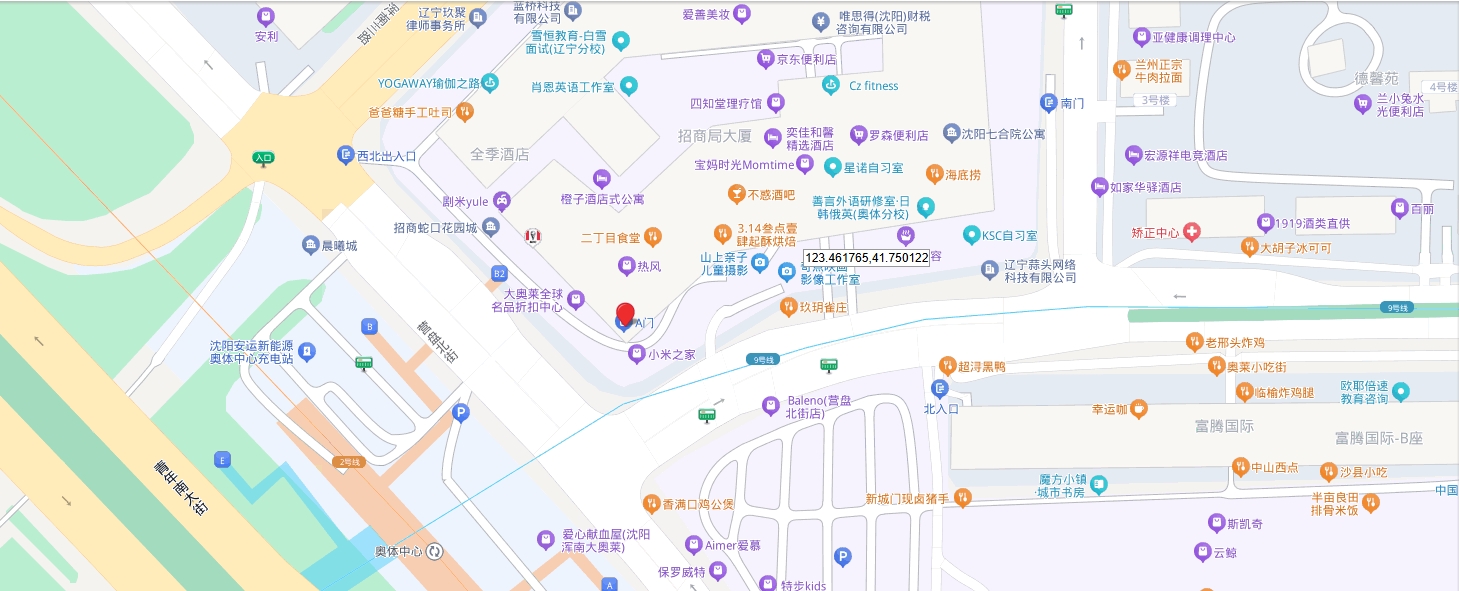The image size is (1459, 591).
Task: Tap the 热风 store marker
Action: point(627,266)
